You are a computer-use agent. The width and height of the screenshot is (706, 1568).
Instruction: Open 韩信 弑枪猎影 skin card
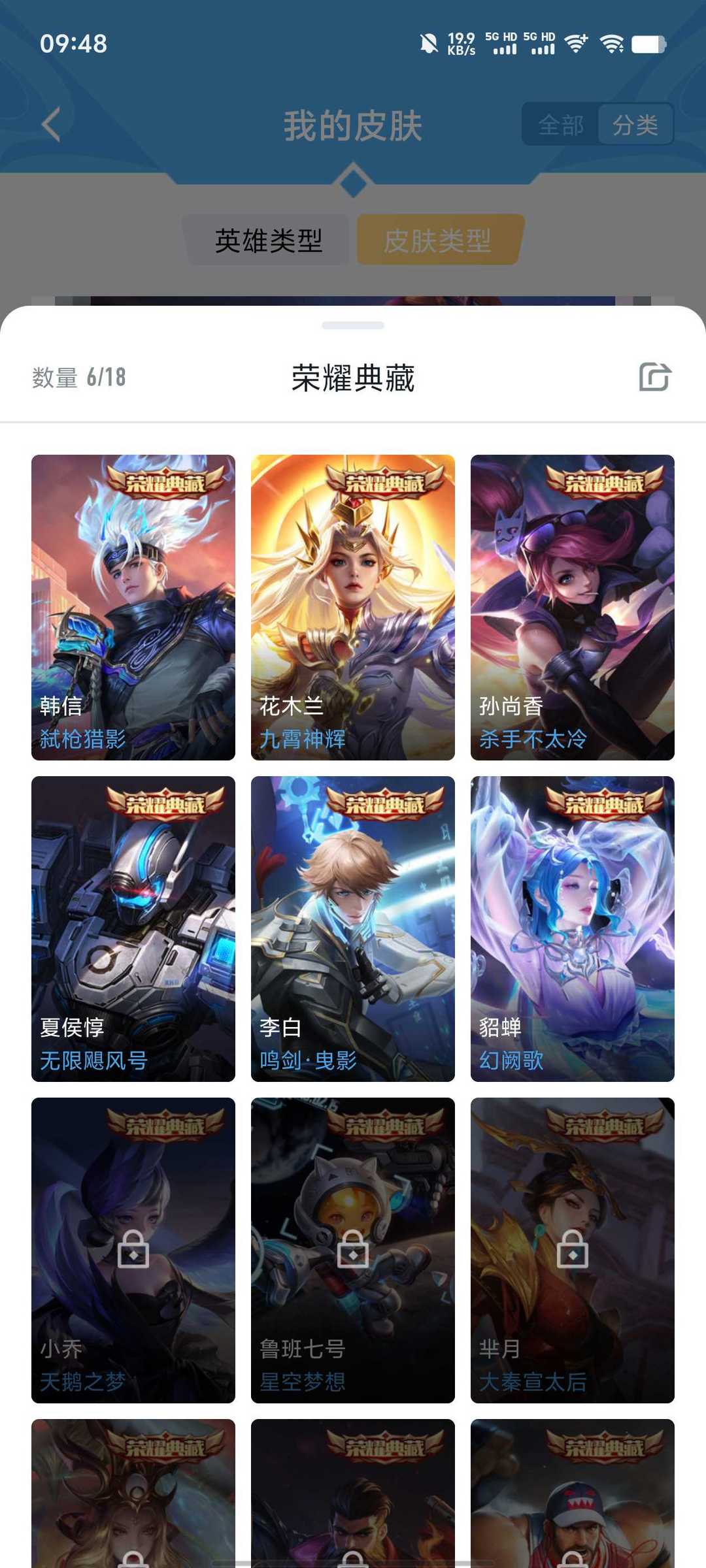(133, 608)
